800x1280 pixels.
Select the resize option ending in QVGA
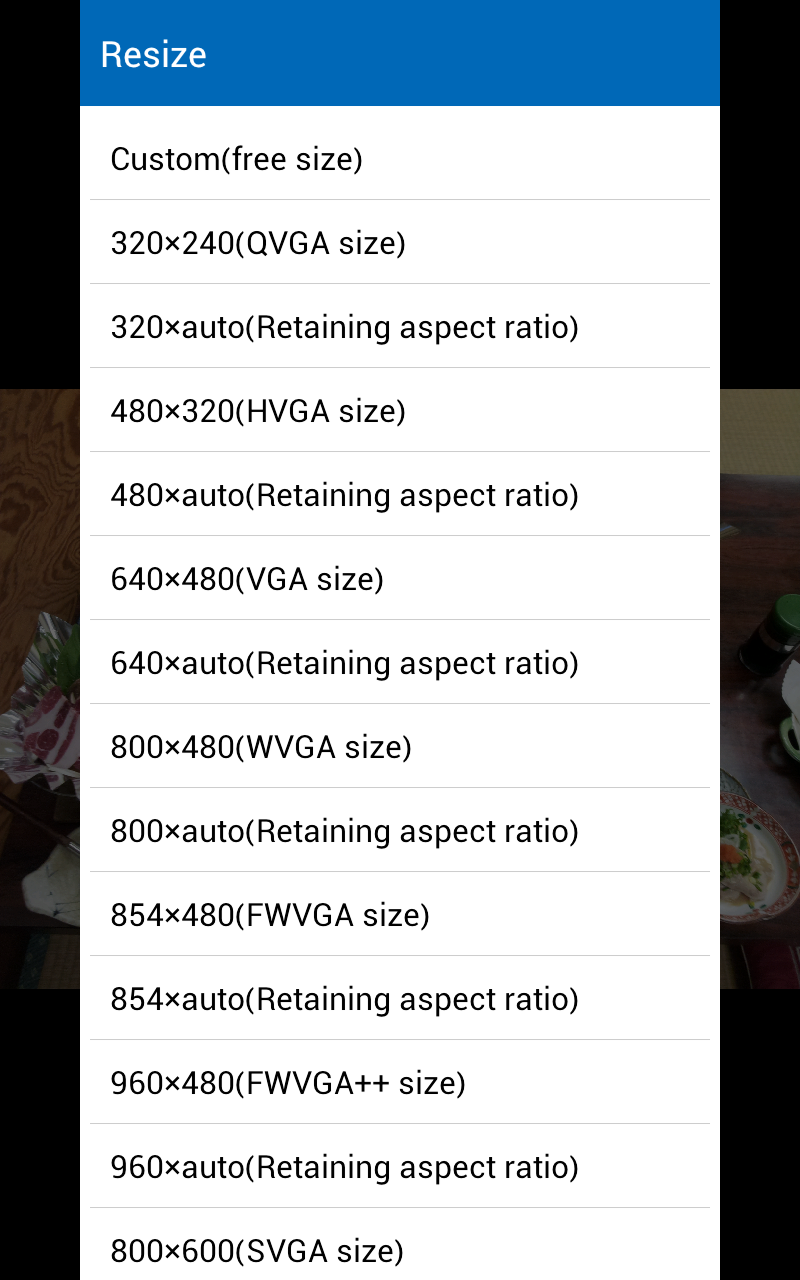click(x=400, y=242)
